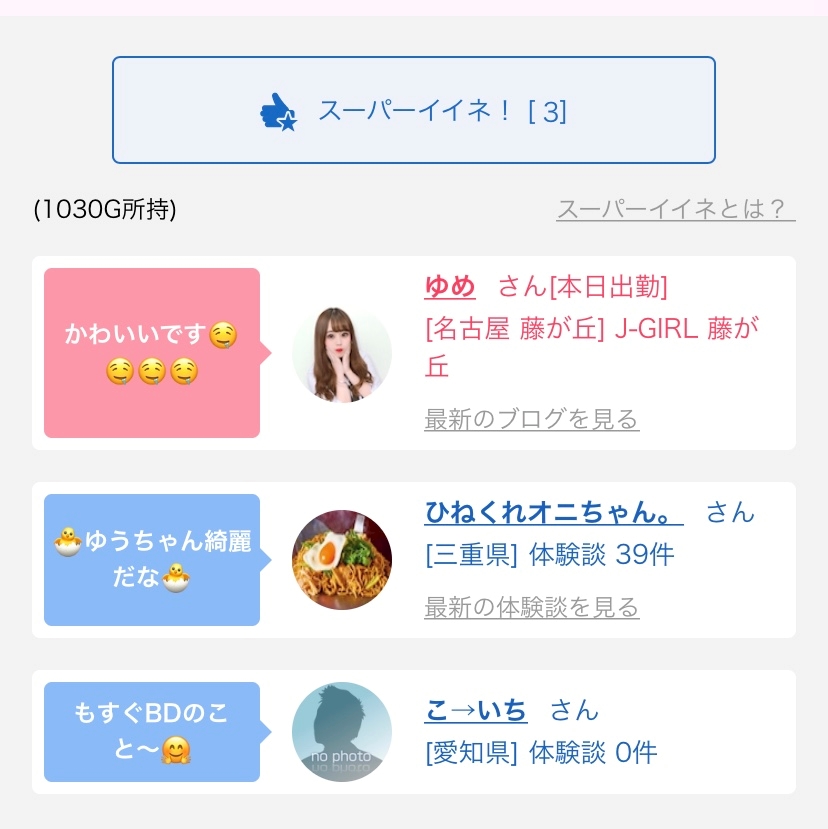Viewport: 828px width, 829px height.
Task: Open 最新の体験談を見る link
Action: tap(531, 607)
